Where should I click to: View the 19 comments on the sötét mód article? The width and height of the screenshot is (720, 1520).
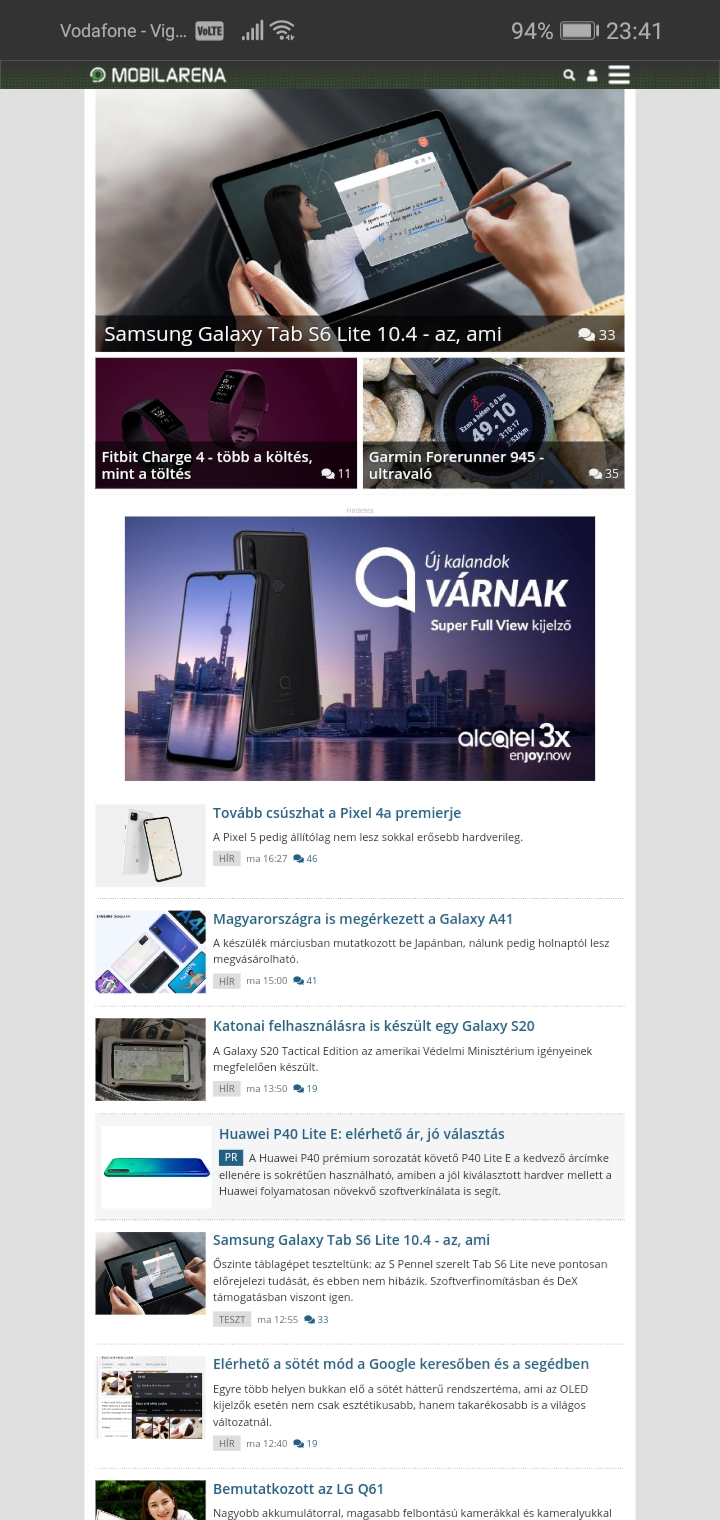[x=305, y=1444]
